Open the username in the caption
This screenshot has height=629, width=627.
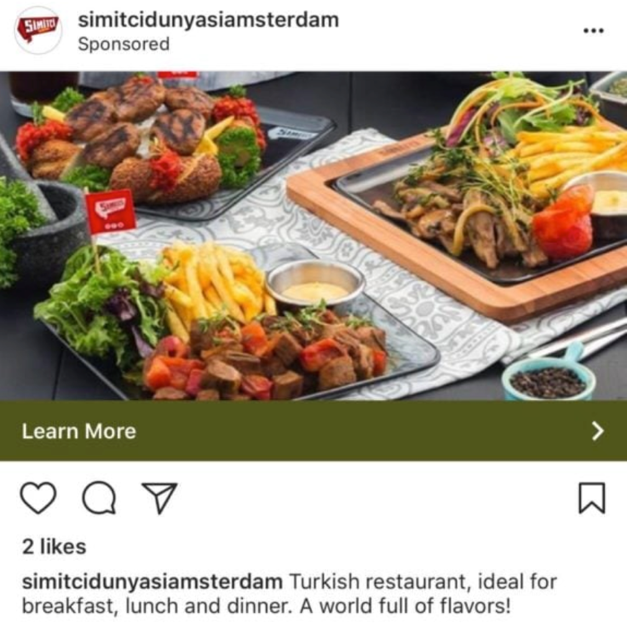(x=152, y=581)
